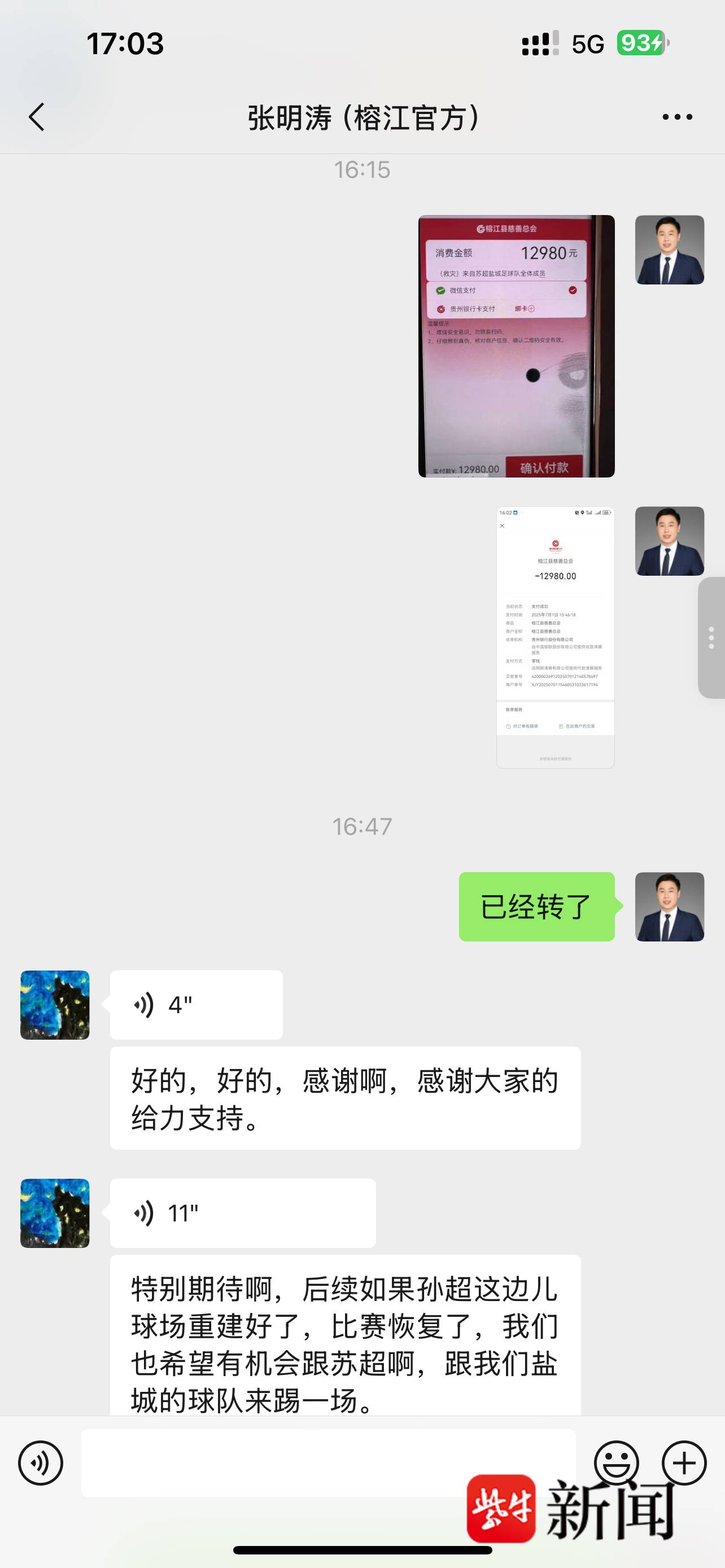Image resolution: width=725 pixels, height=1568 pixels.
Task: Play the 11-second voice message
Action: click(242, 1213)
